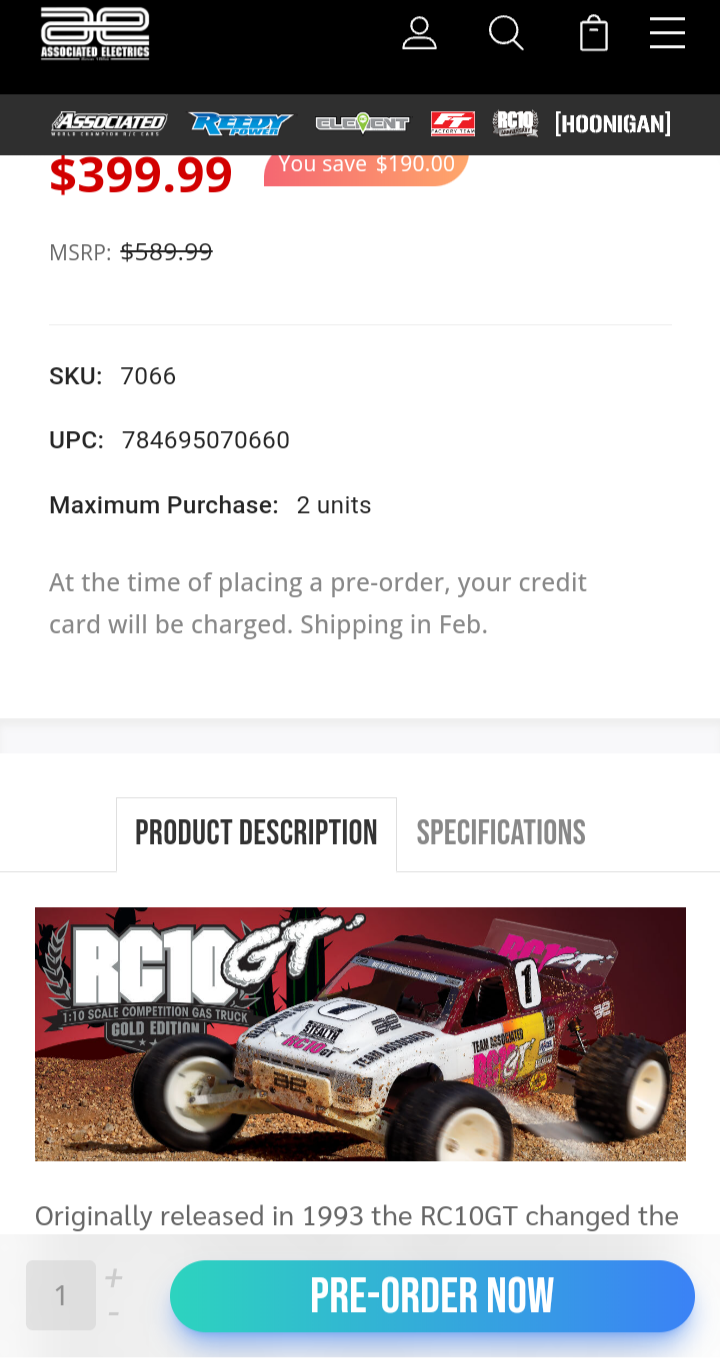This screenshot has height=1359, width=720.
Task: Switch to the Specifications tab
Action: (501, 833)
